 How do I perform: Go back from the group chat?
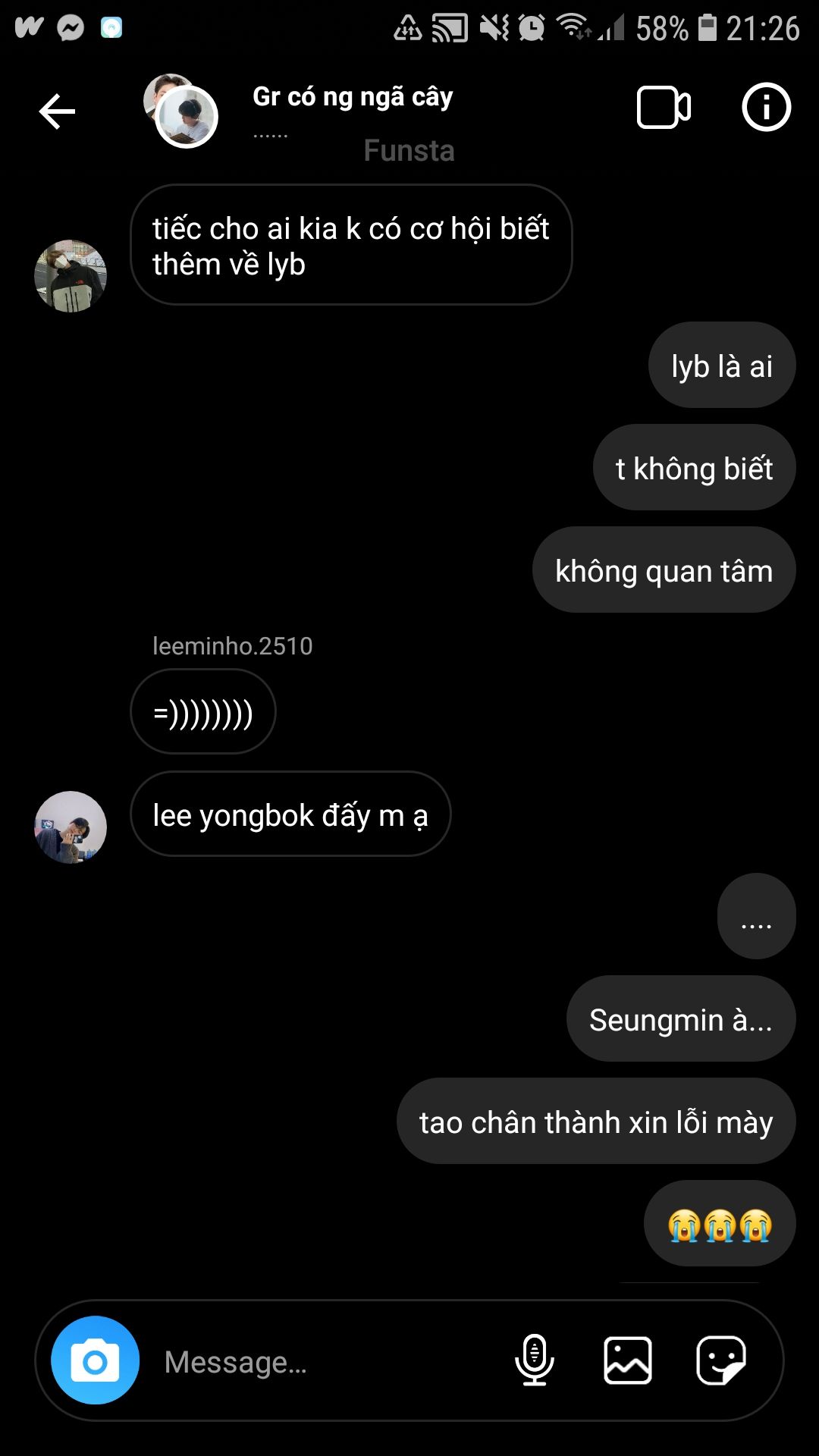pos(57,111)
